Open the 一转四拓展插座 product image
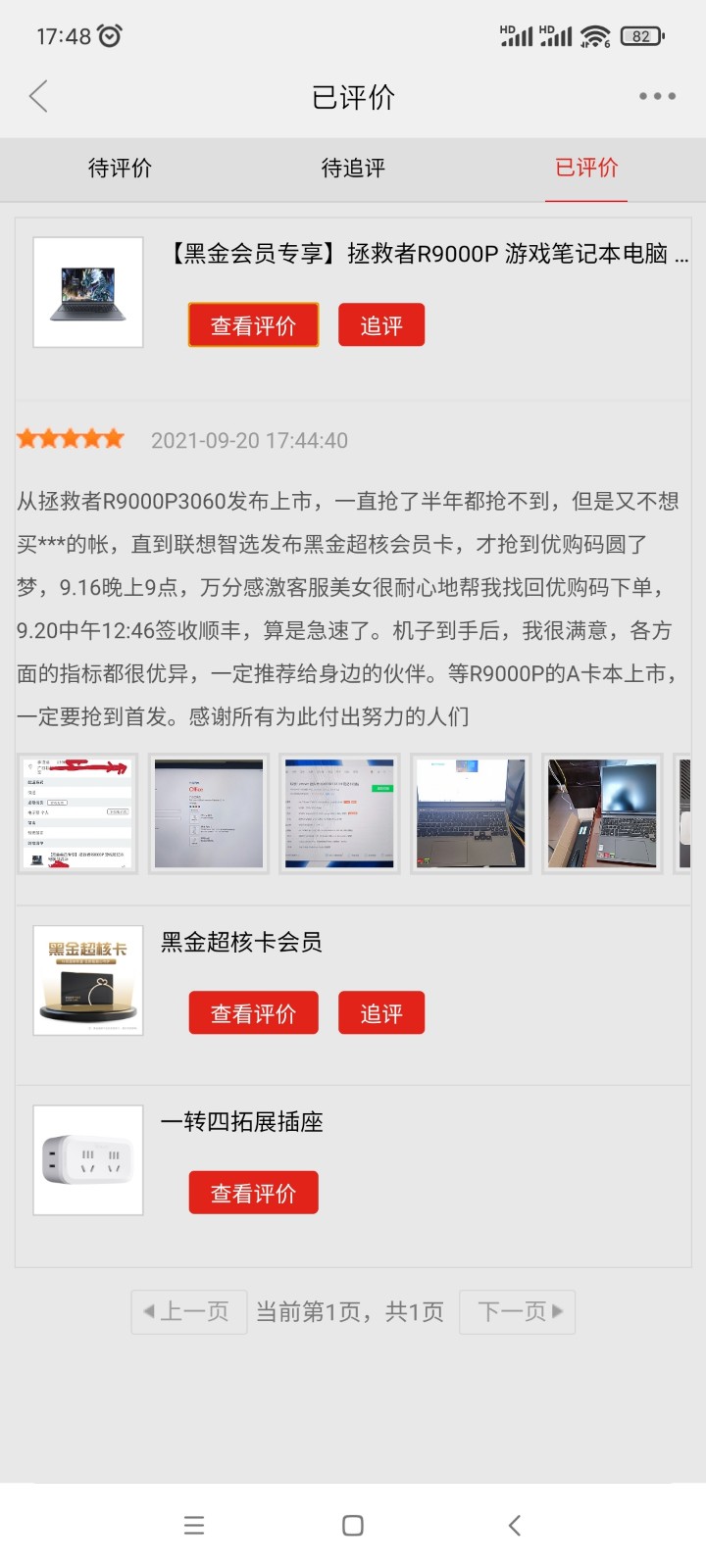The height and width of the screenshot is (1568, 706). point(88,1160)
